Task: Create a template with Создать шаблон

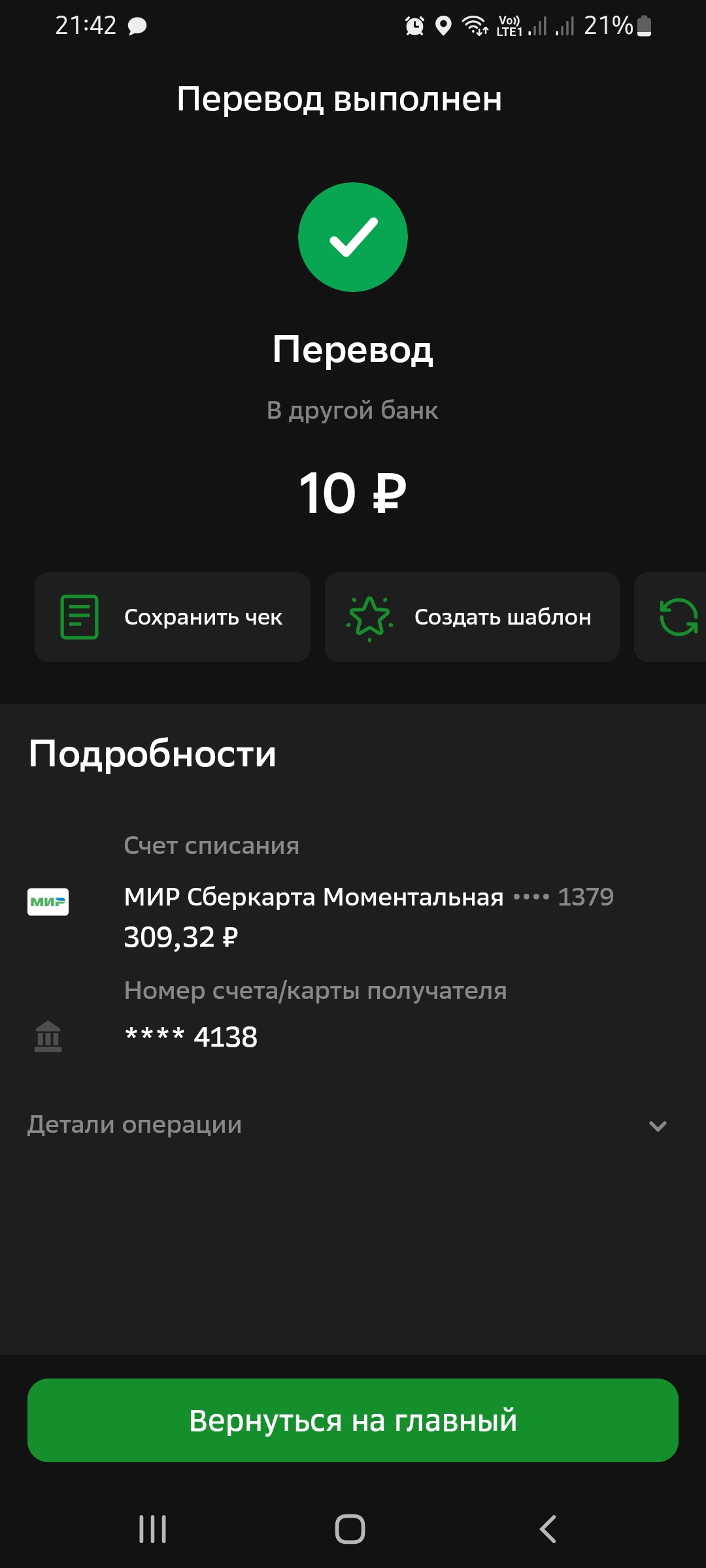Action: (x=472, y=617)
